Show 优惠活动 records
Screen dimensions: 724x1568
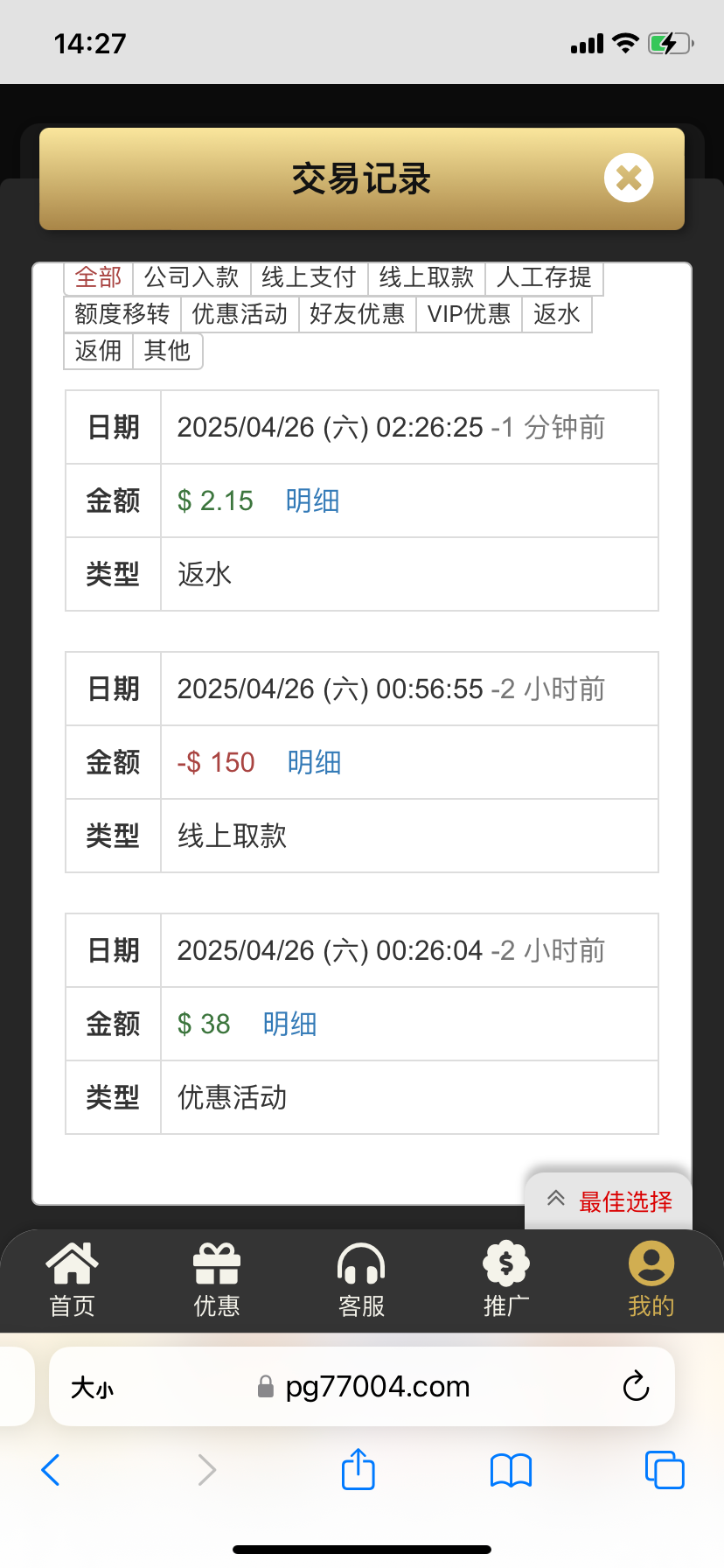pos(240,314)
